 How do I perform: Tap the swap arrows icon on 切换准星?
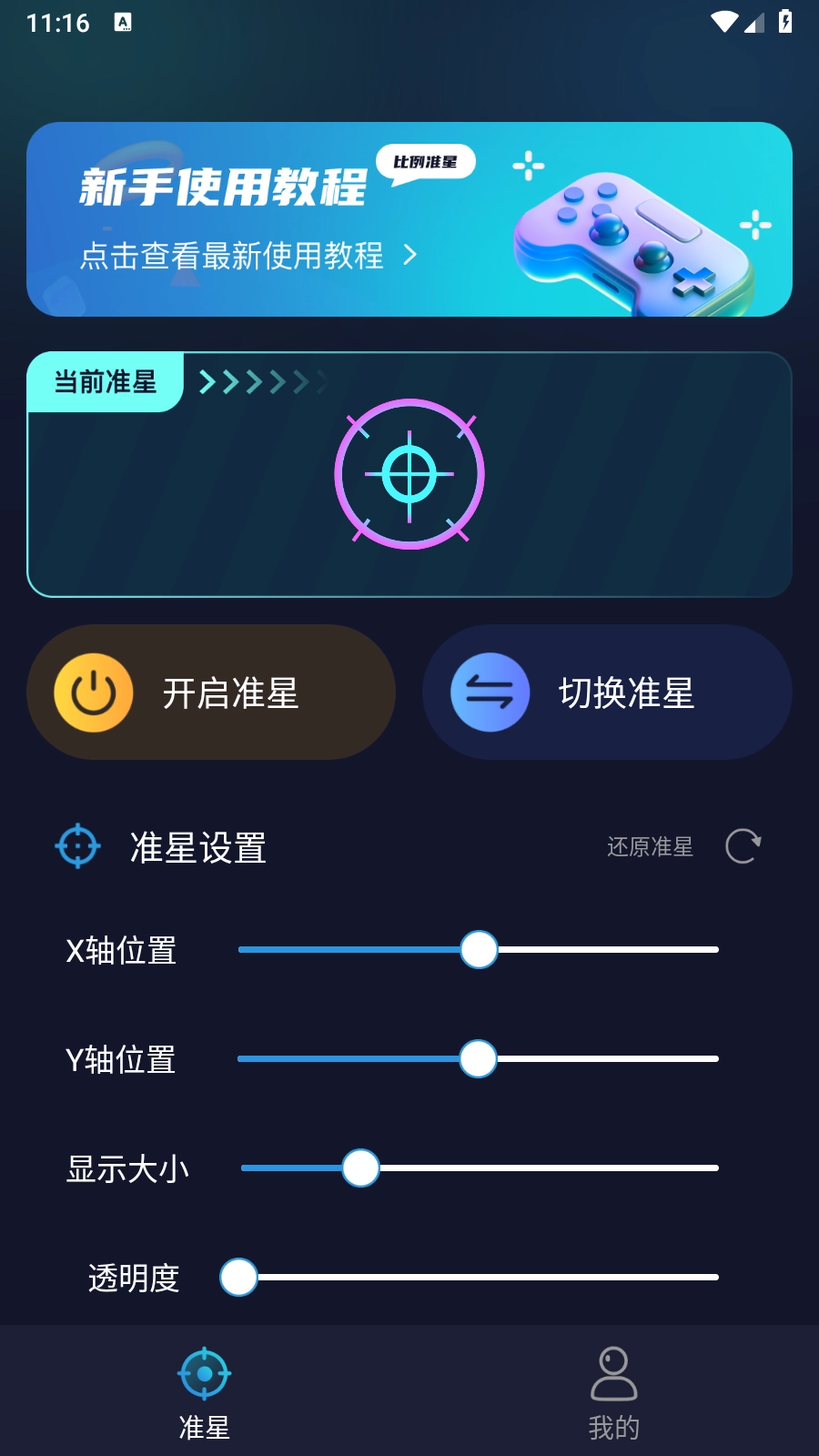click(488, 692)
